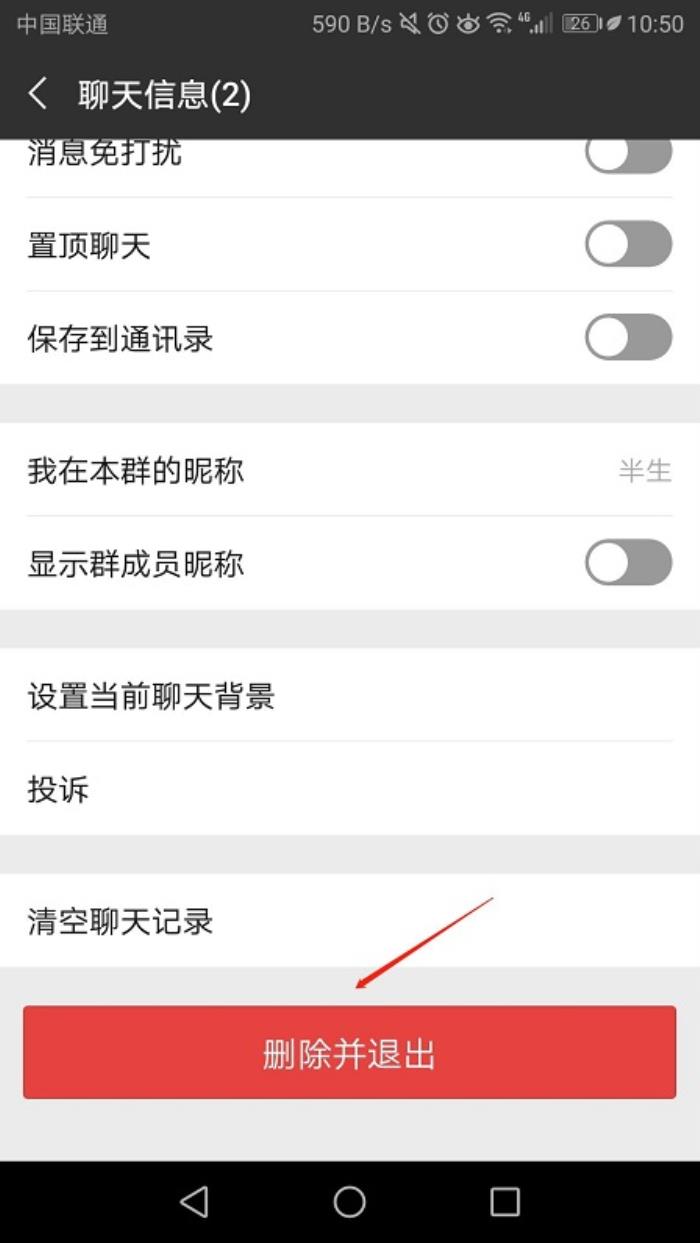Select 清空聊天记录
This screenshot has width=700, height=1243.
350,921
